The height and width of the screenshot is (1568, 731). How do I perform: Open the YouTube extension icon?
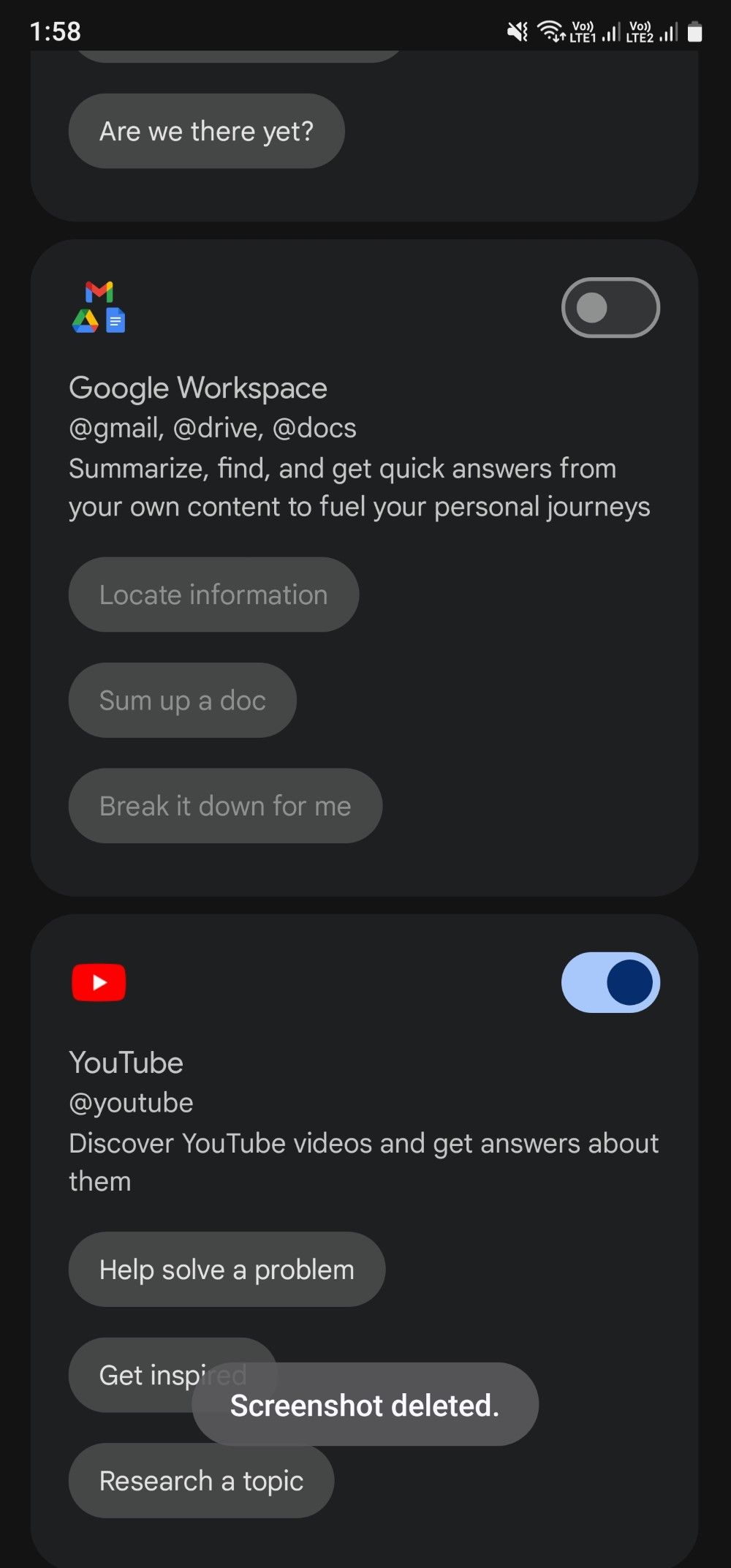99,981
